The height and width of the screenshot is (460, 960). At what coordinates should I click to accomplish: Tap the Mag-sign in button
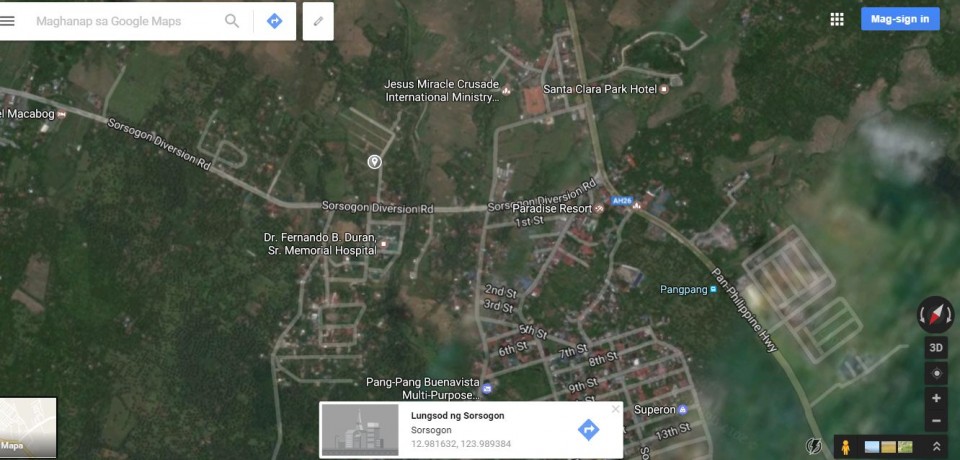click(899, 19)
